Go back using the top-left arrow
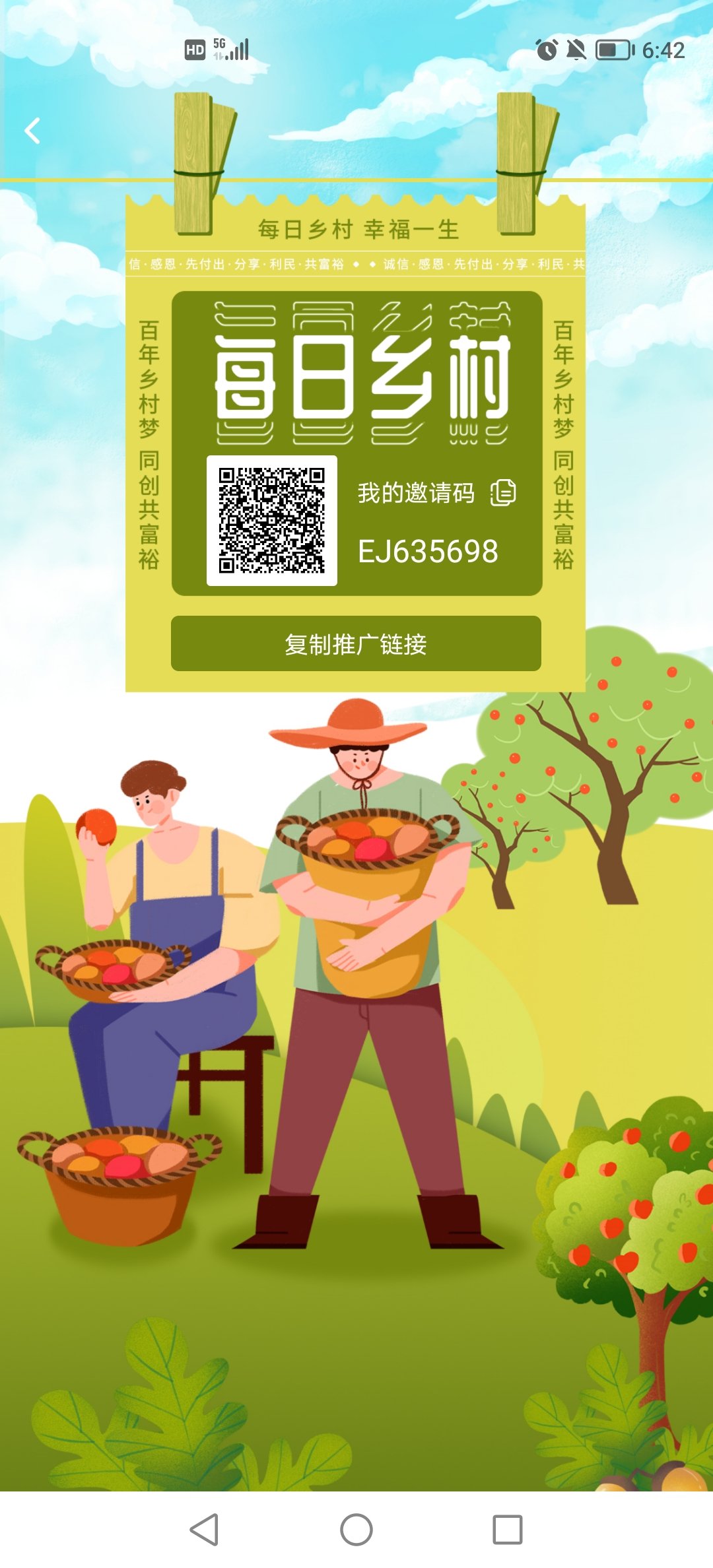This screenshot has height=1568, width=713. click(x=32, y=131)
